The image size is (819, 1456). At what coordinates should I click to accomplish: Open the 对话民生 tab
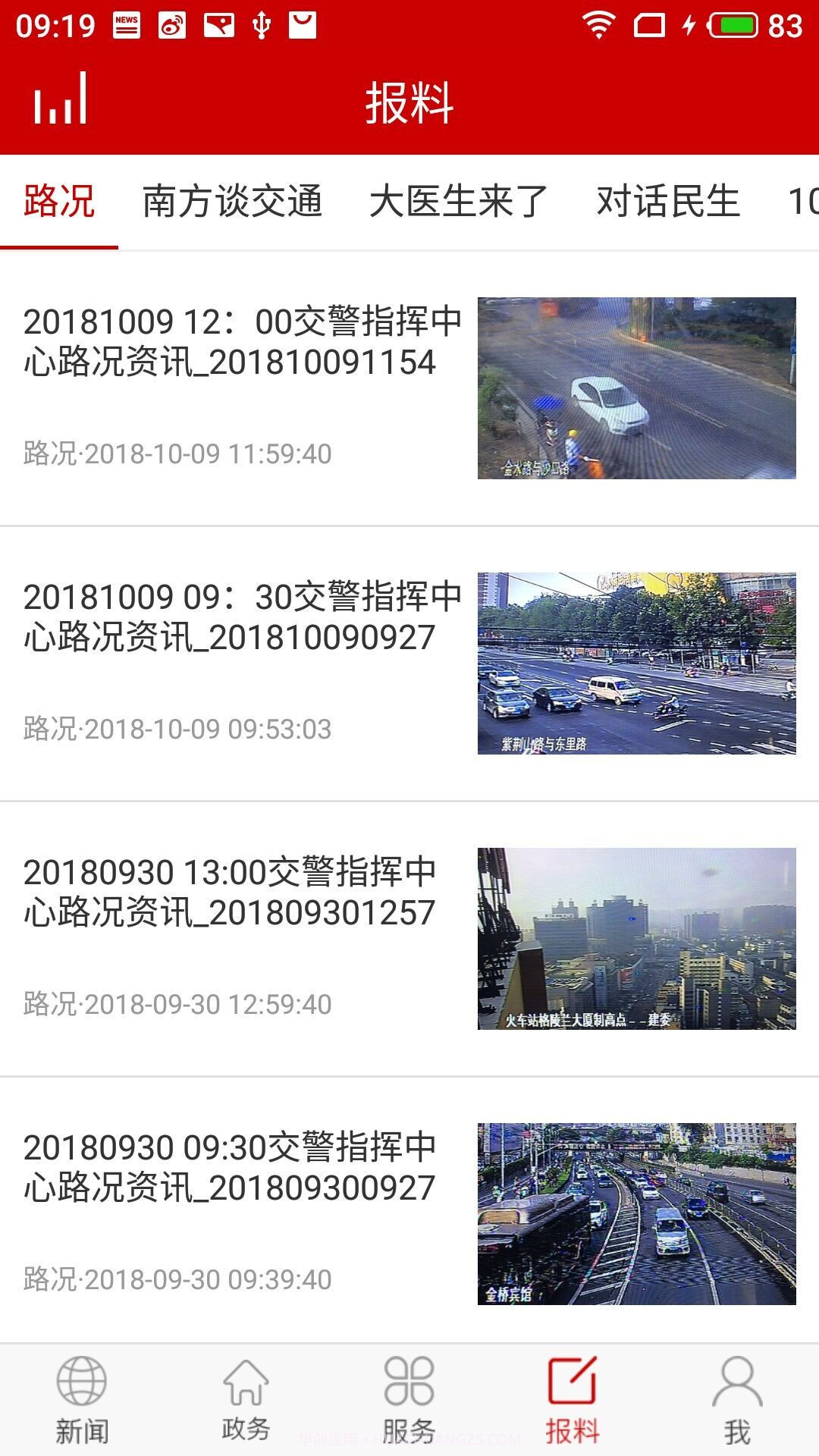click(666, 200)
